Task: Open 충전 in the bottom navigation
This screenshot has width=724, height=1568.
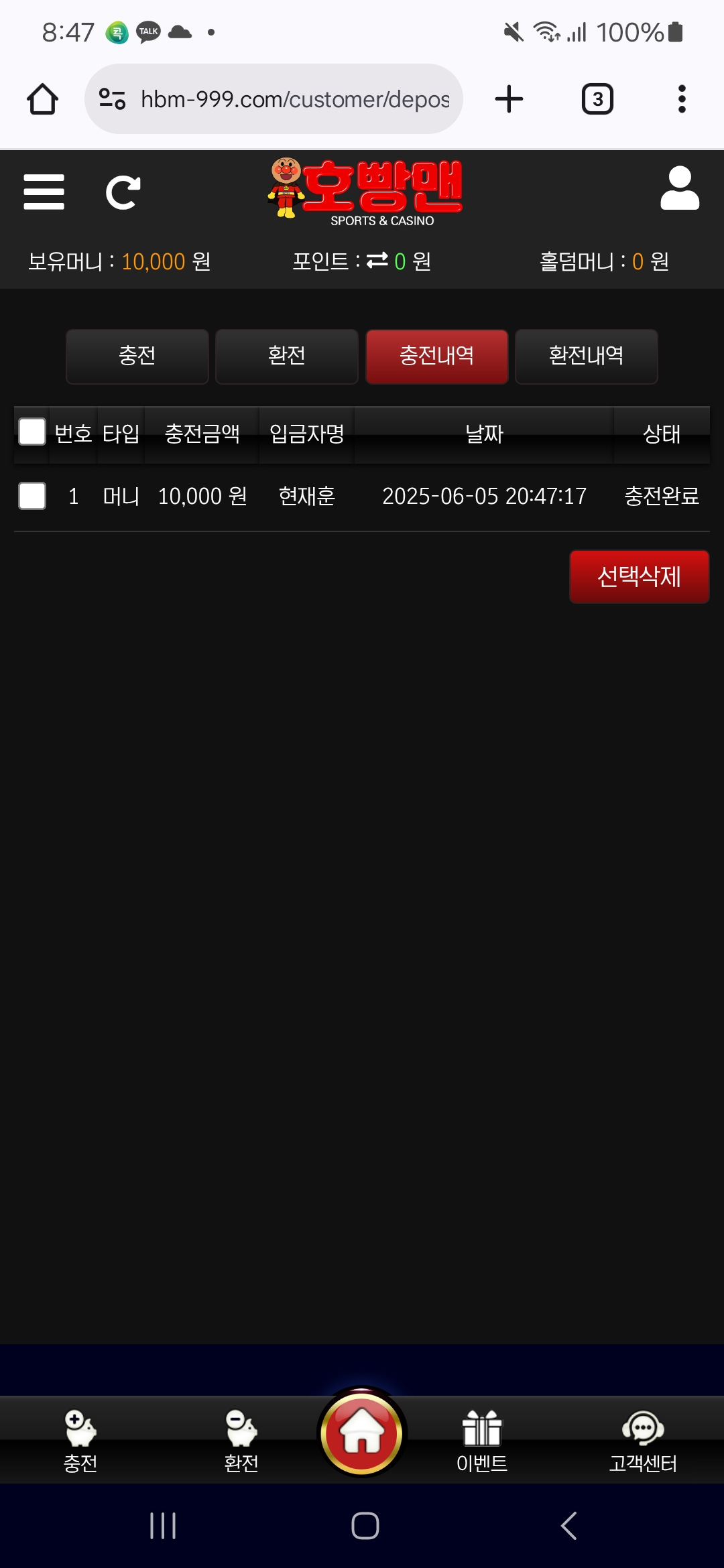Action: [80, 1441]
